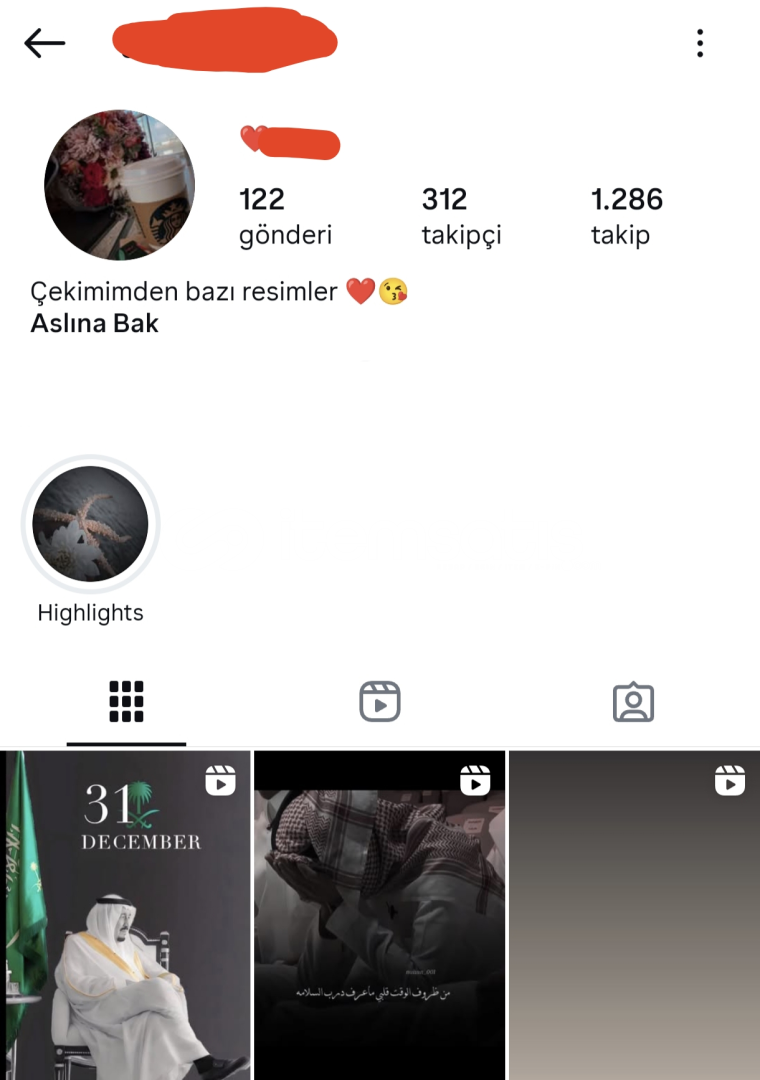Open the gray gradient reel
Viewport: 760px width, 1080px height.
634,915
